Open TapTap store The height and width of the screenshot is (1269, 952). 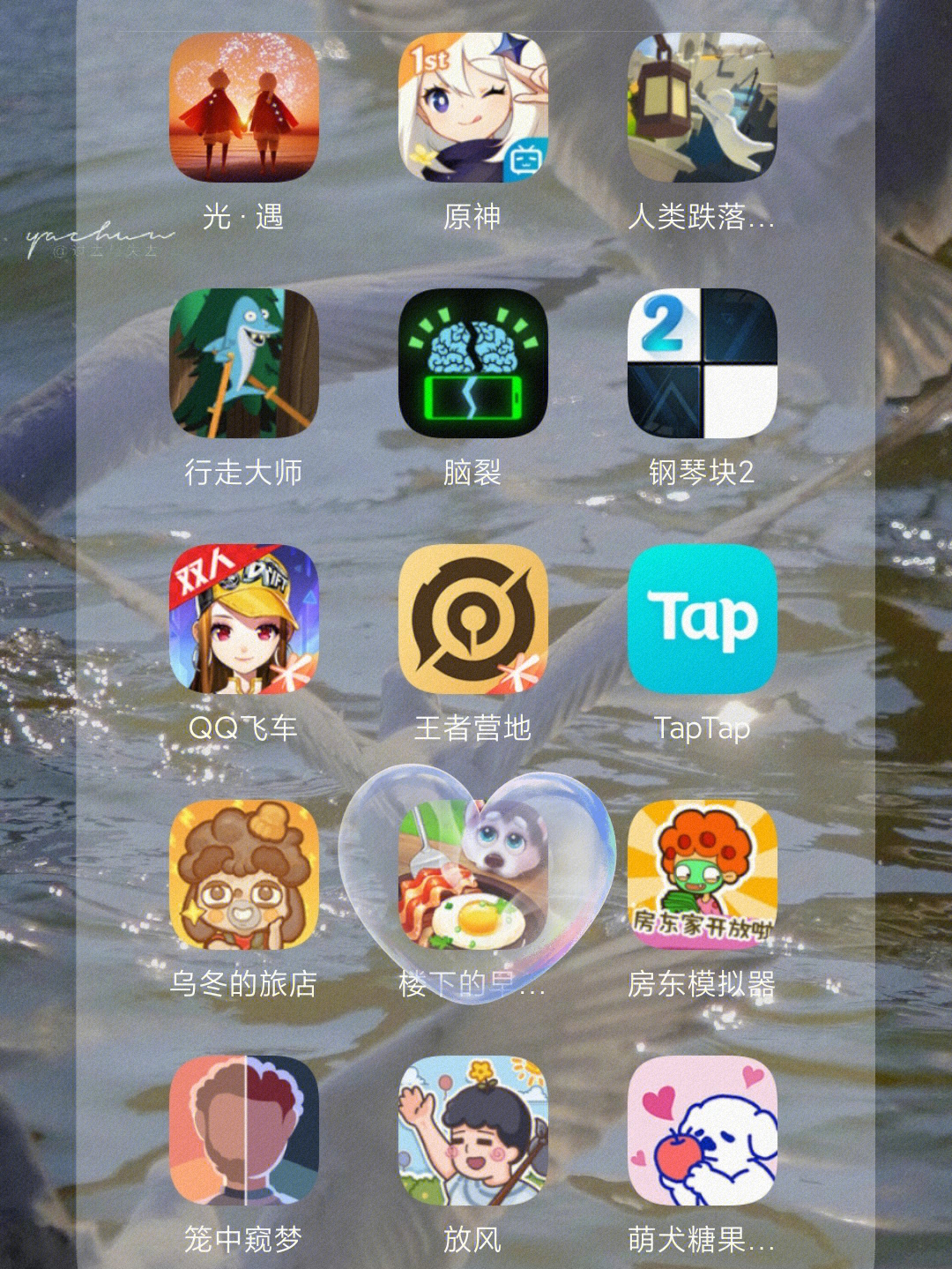pos(702,619)
